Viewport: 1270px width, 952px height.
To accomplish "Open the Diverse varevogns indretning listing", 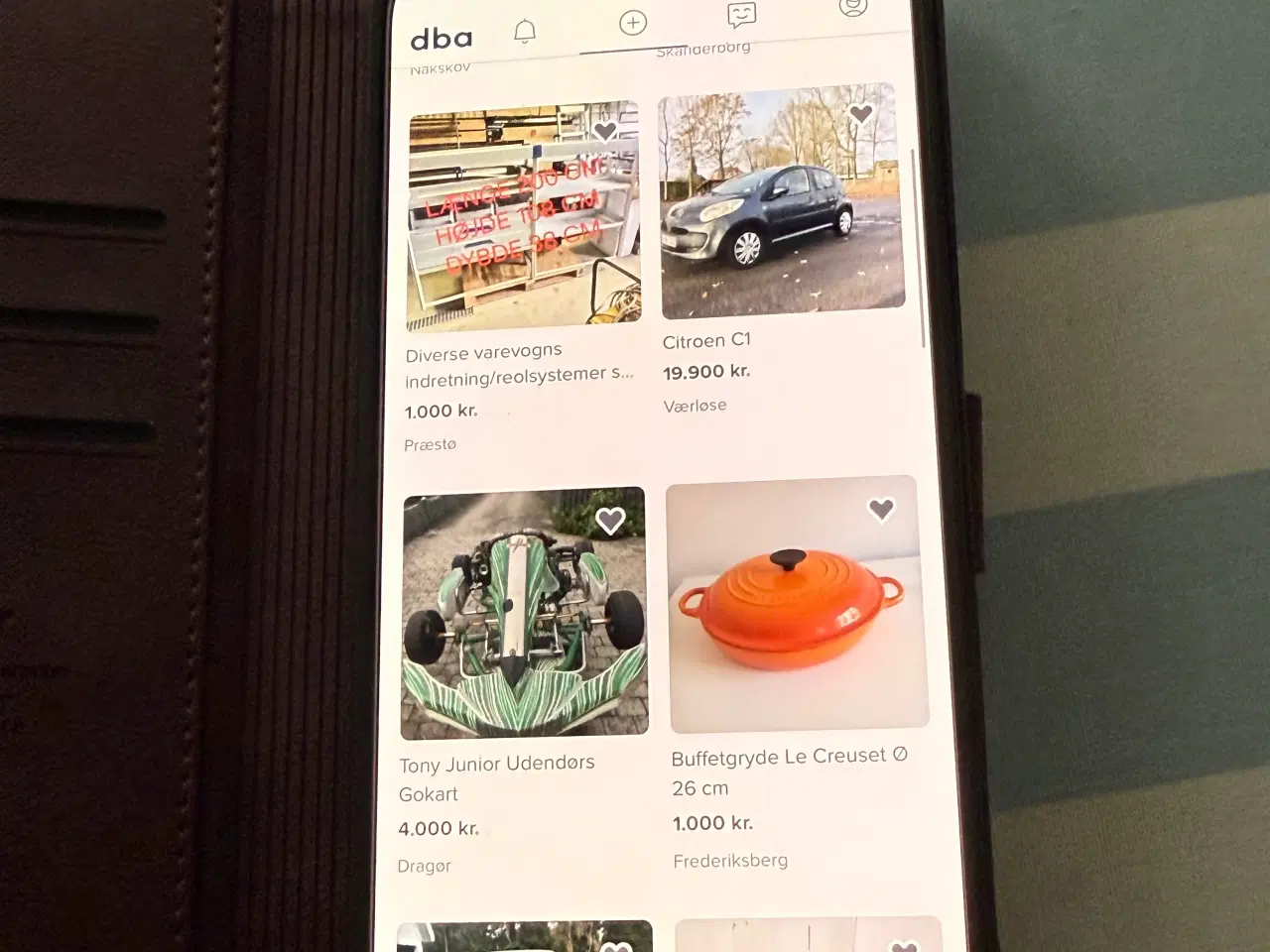I will click(524, 216).
